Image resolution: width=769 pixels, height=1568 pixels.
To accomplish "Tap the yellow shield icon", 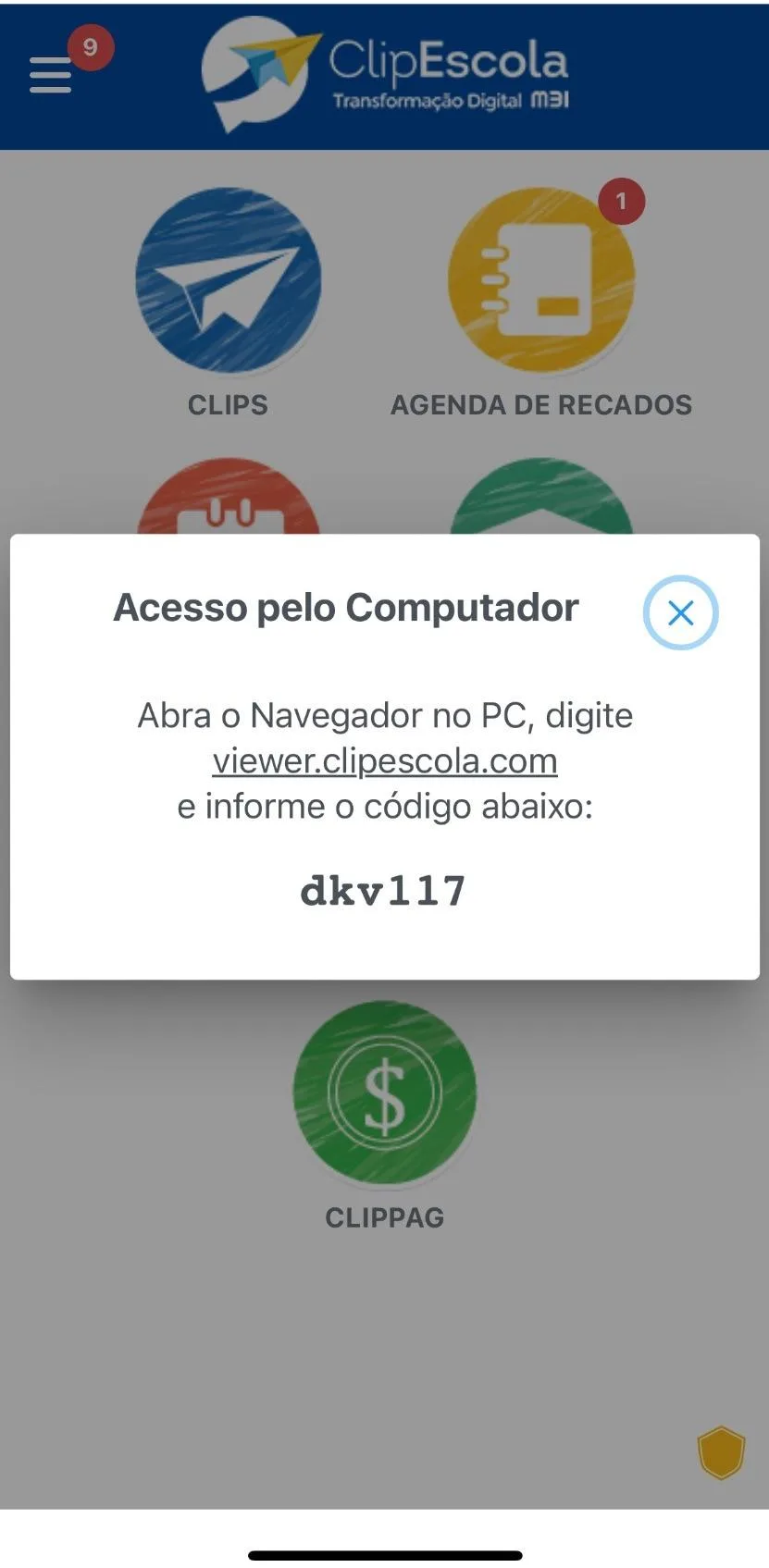I will click(x=721, y=1453).
